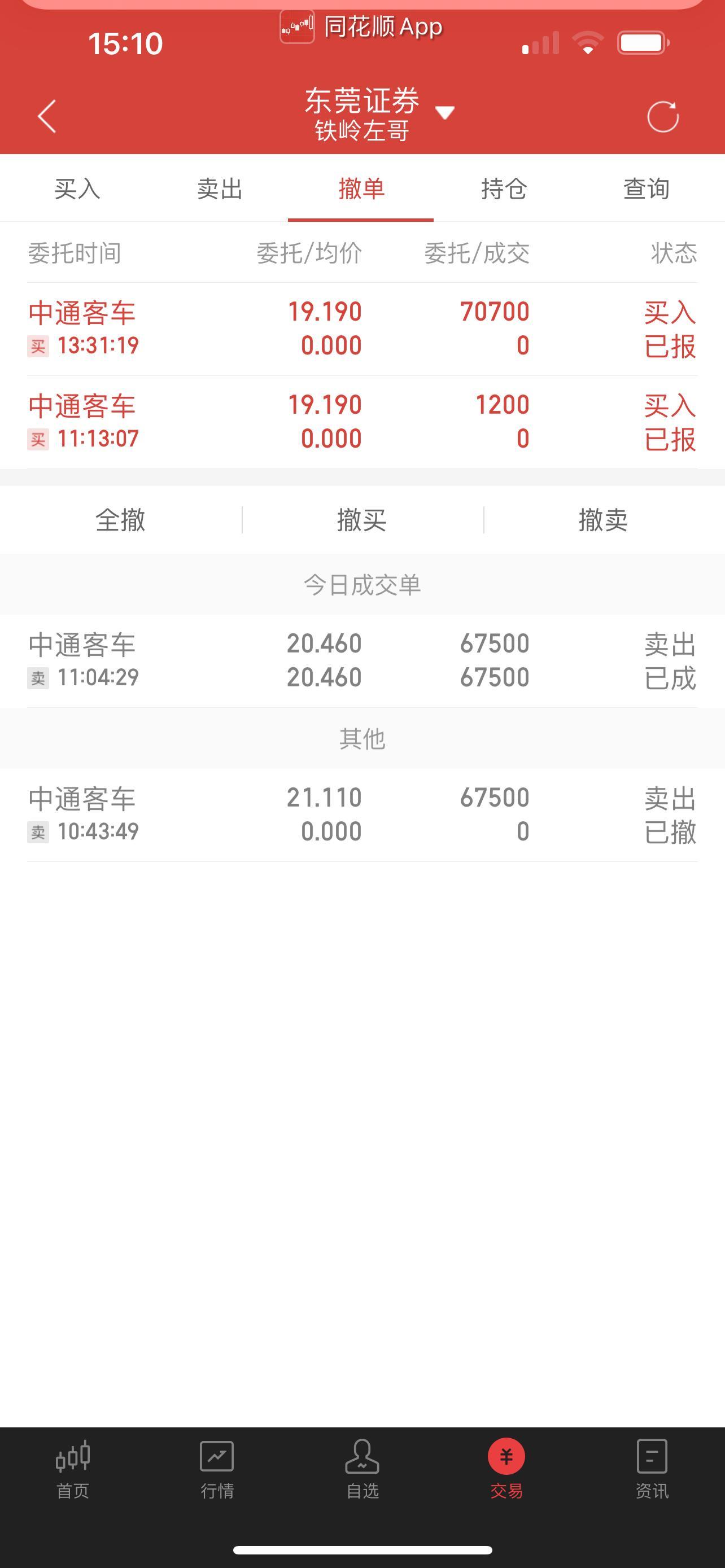Screen dimensions: 725x1568
Task: Switch to the 买入 tab
Action: pyautogui.click(x=77, y=189)
